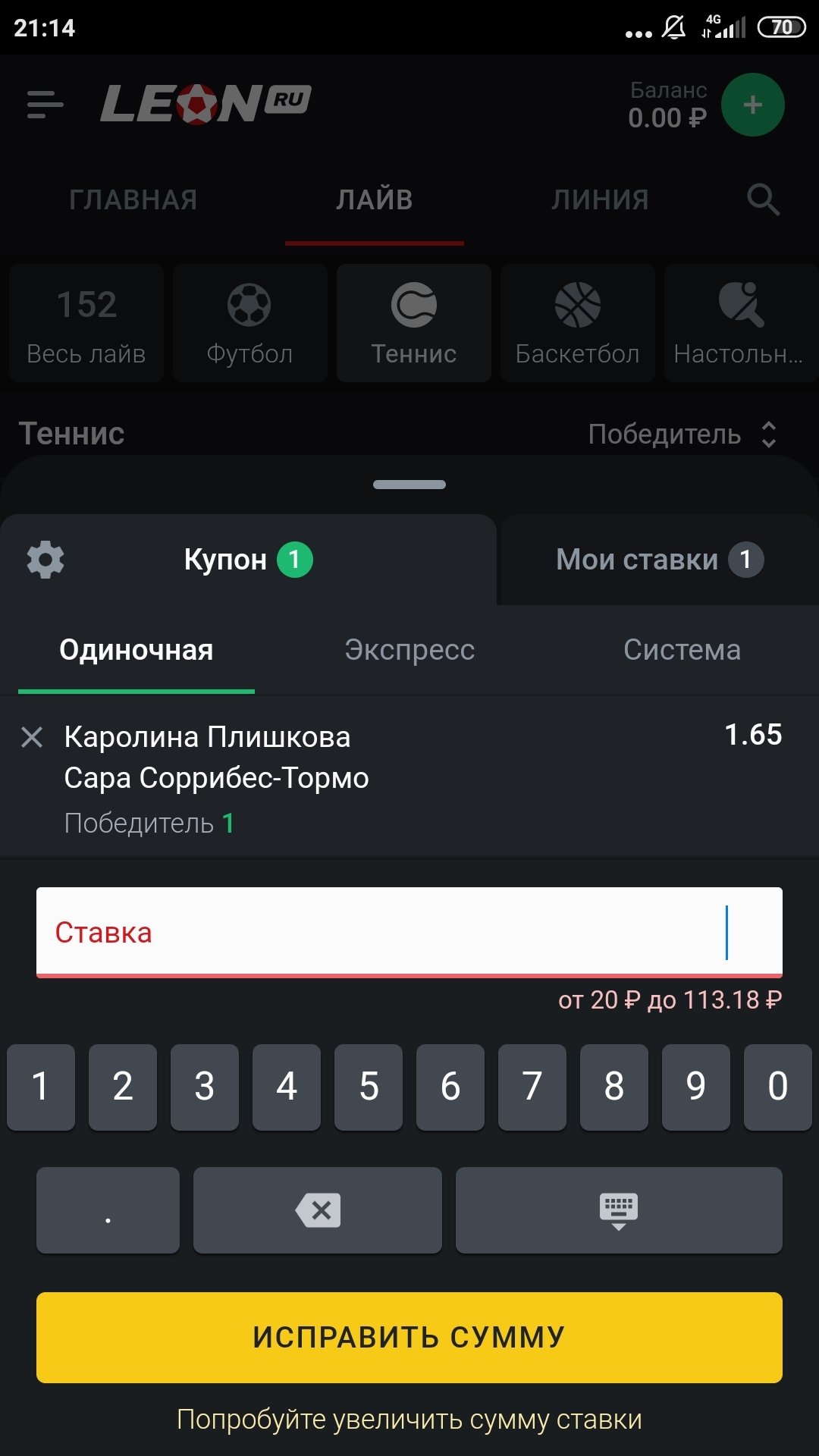The image size is (819, 1456).
Task: Remove the Каролина Плишкова bet from coupon
Action: click(32, 736)
